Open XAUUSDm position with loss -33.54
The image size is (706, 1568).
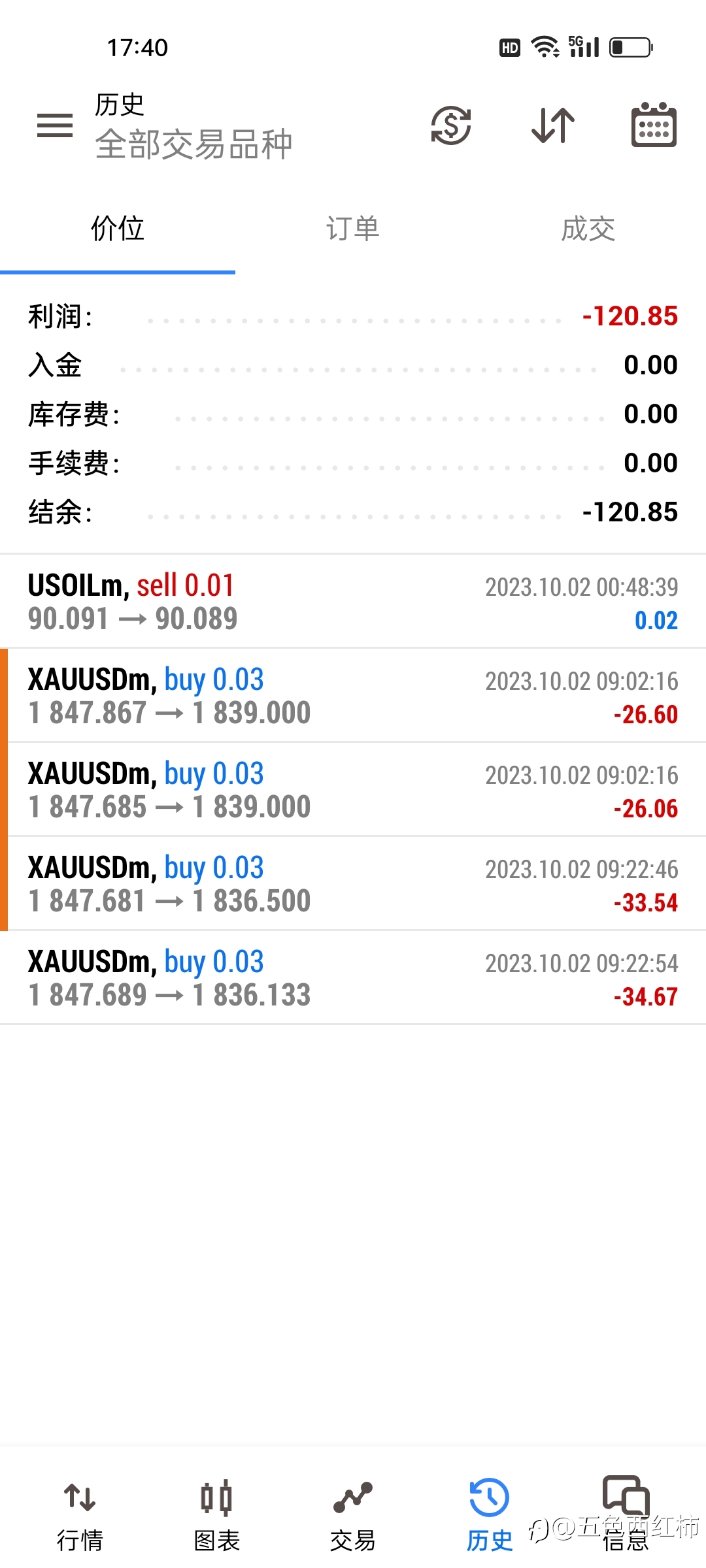pos(353,884)
